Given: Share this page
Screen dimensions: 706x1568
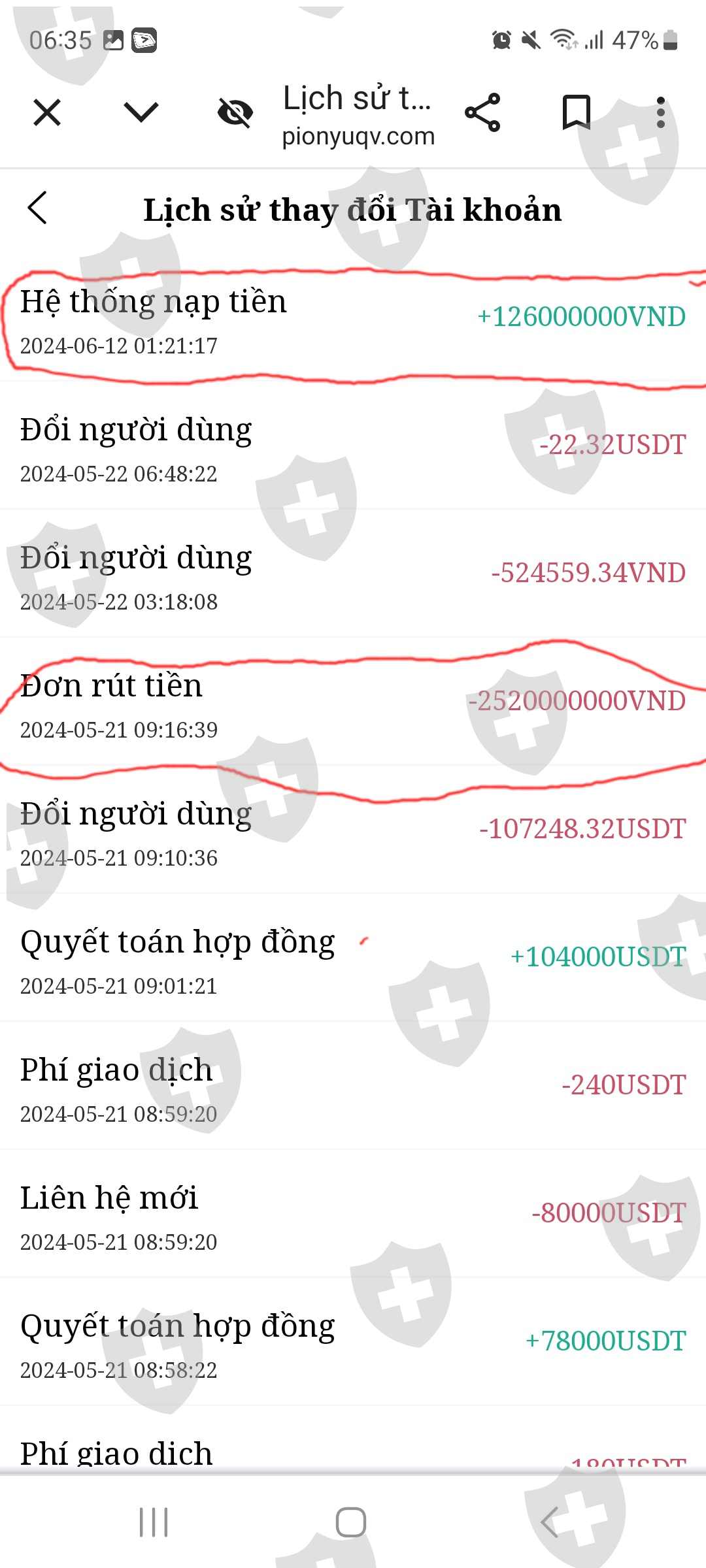Looking at the screenshot, I should (x=482, y=112).
